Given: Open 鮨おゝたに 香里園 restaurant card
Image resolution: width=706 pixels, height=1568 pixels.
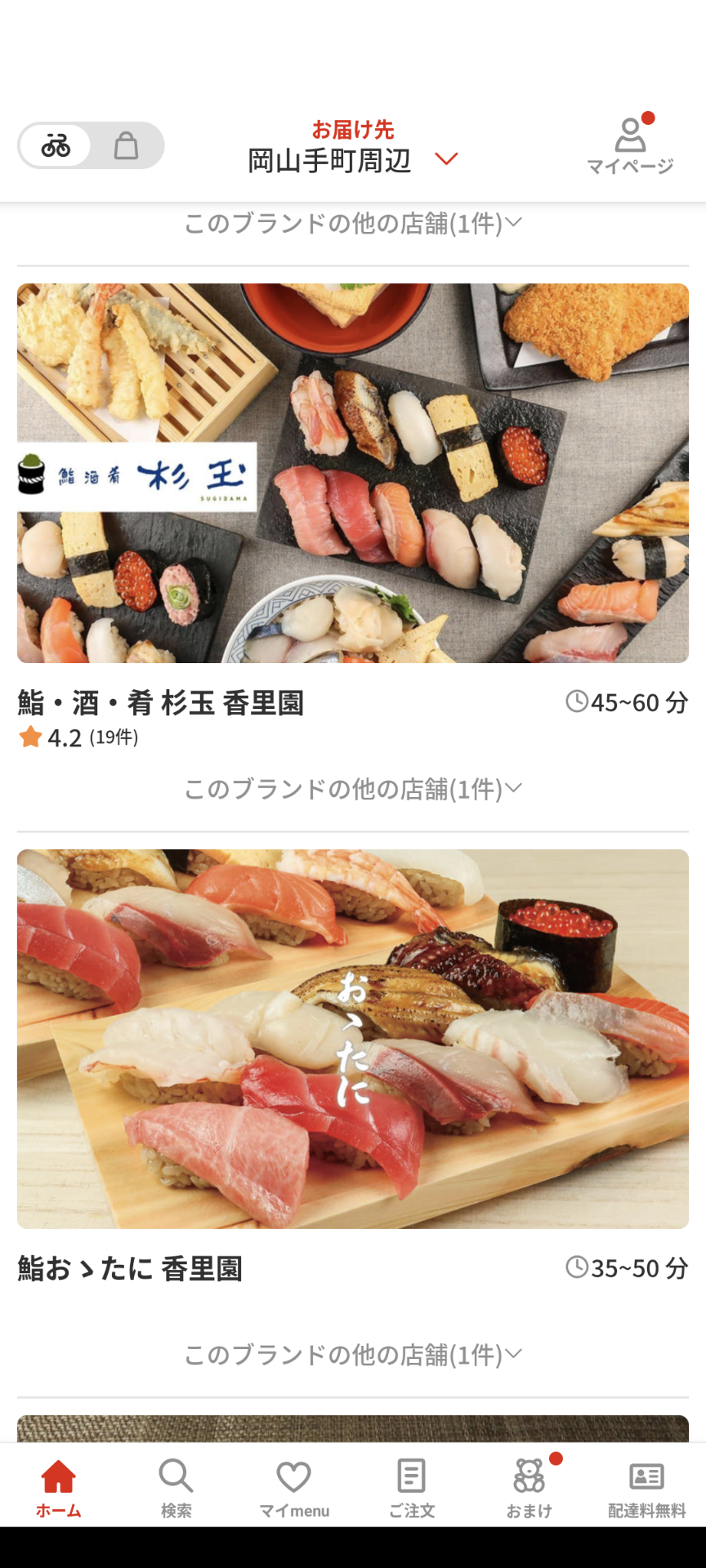Looking at the screenshot, I should click(x=352, y=1039).
